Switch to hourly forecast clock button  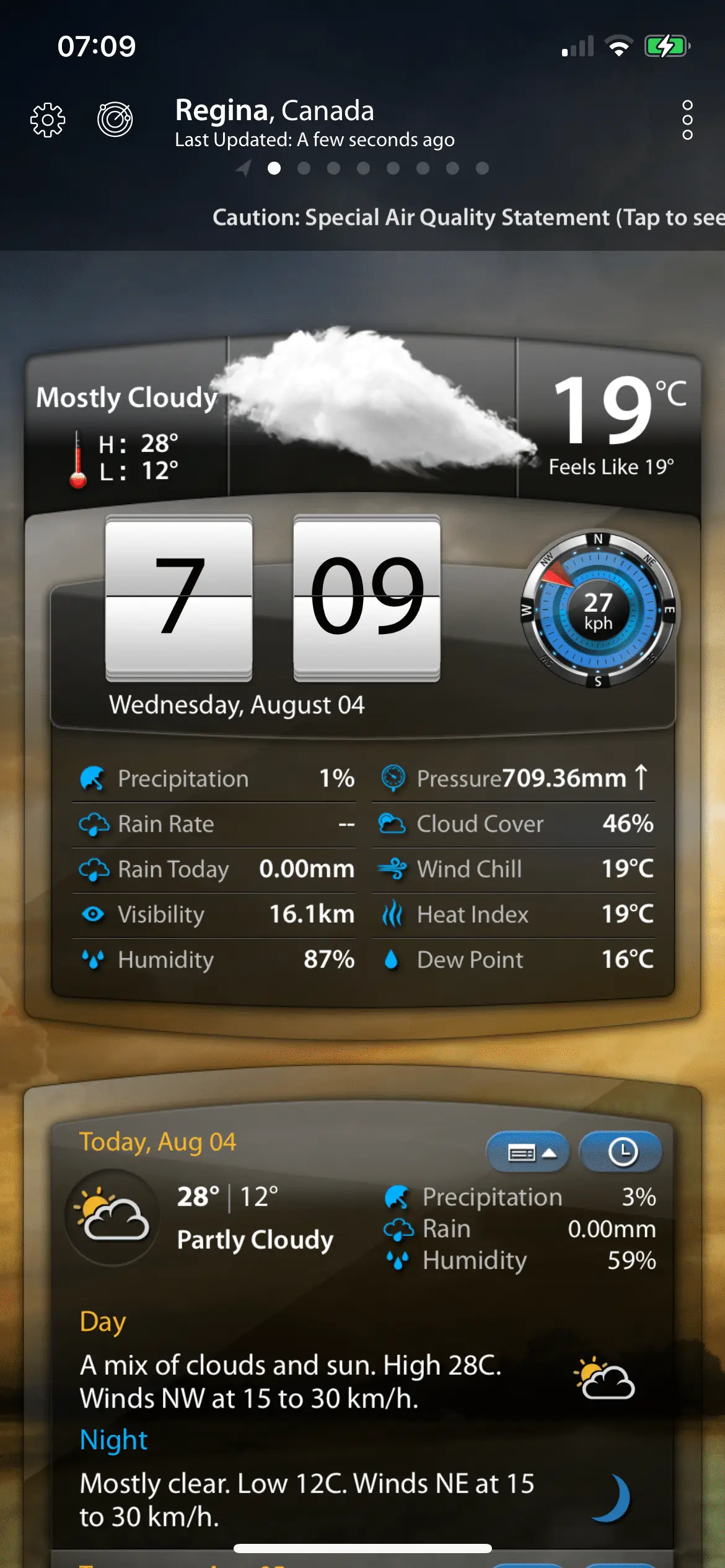point(622,1152)
